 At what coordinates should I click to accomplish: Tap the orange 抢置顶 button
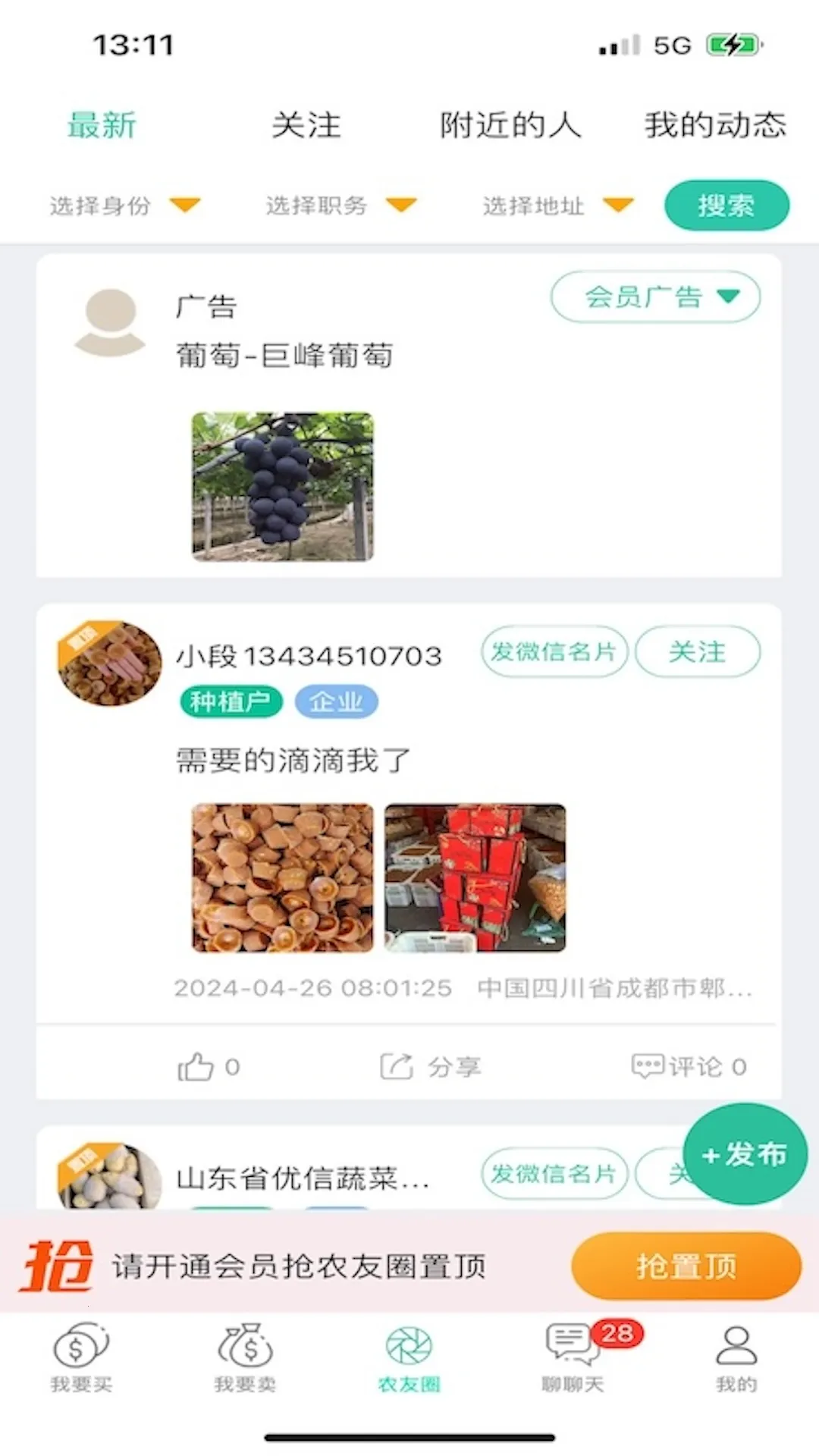click(686, 1266)
